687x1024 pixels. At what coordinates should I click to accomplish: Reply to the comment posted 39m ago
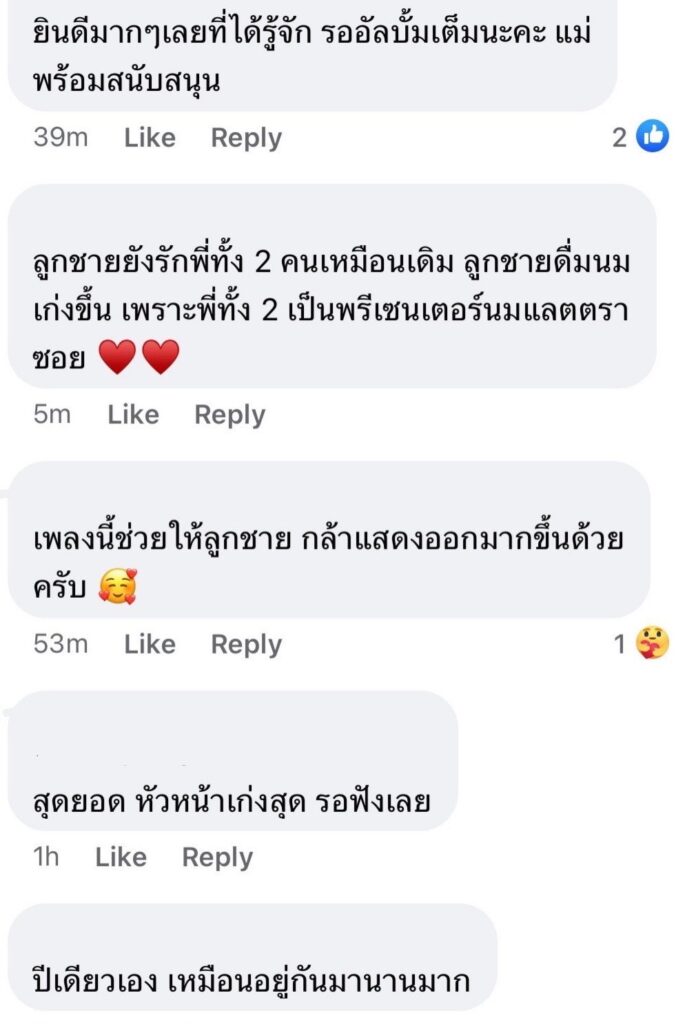(x=246, y=138)
